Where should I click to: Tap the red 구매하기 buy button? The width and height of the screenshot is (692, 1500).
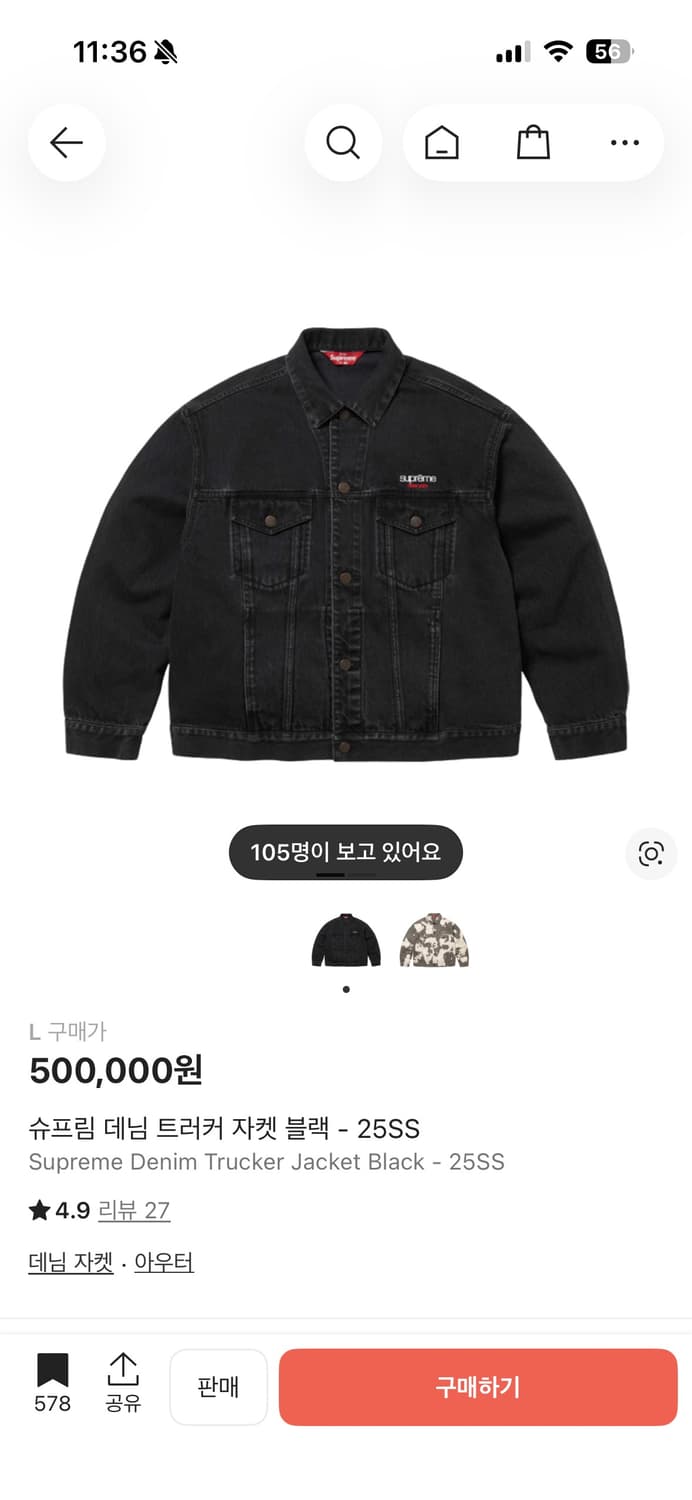pyautogui.click(x=478, y=1387)
